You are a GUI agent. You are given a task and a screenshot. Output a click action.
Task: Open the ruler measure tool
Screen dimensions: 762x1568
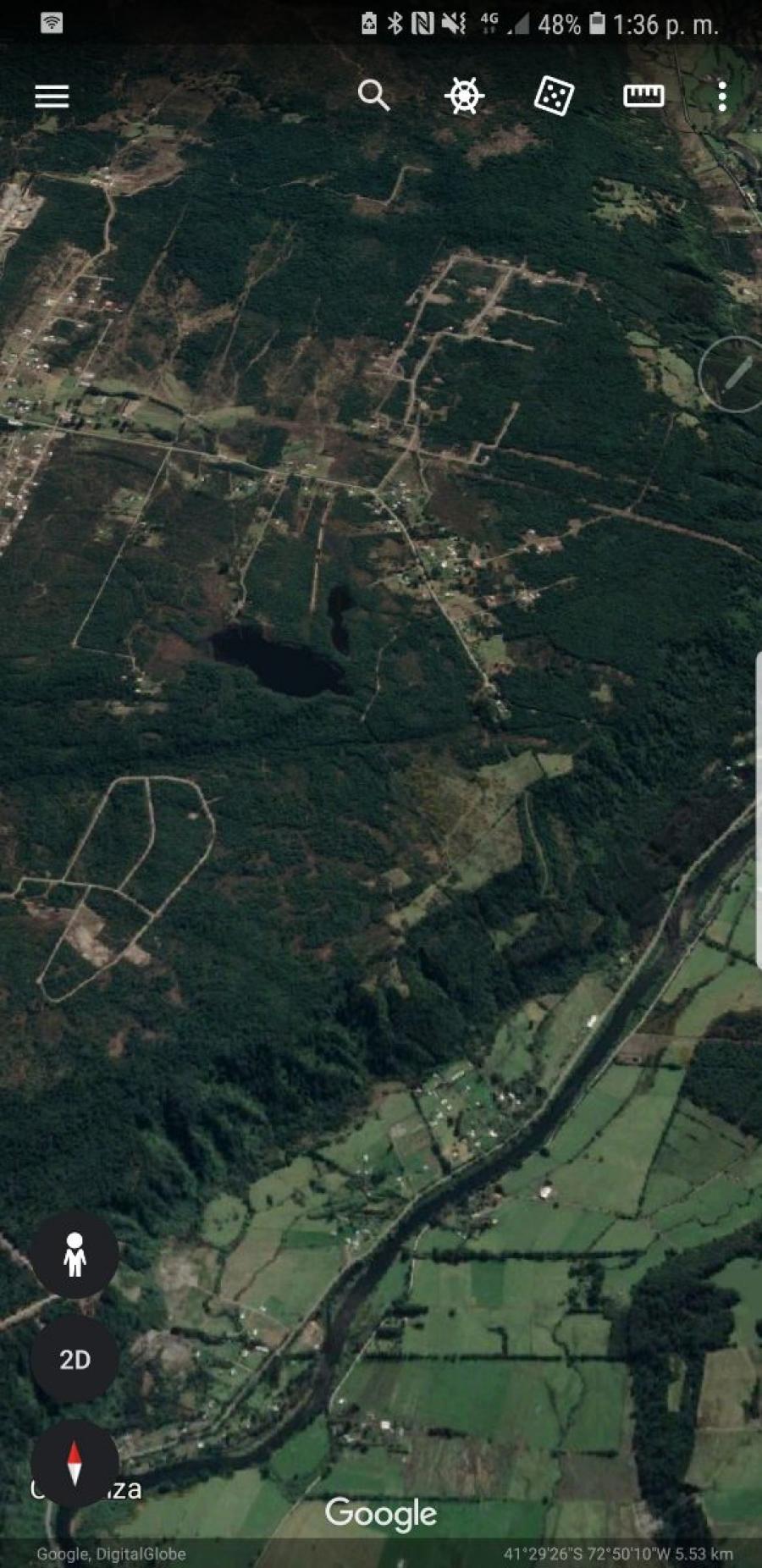pos(643,96)
